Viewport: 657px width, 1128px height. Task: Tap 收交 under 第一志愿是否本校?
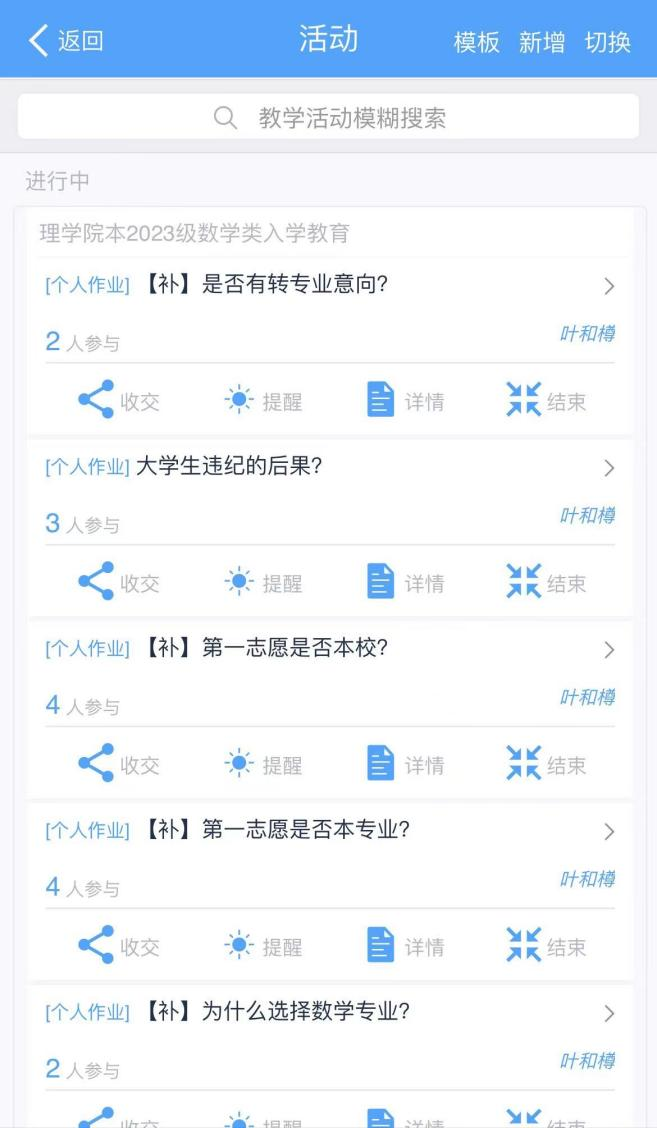click(x=118, y=765)
